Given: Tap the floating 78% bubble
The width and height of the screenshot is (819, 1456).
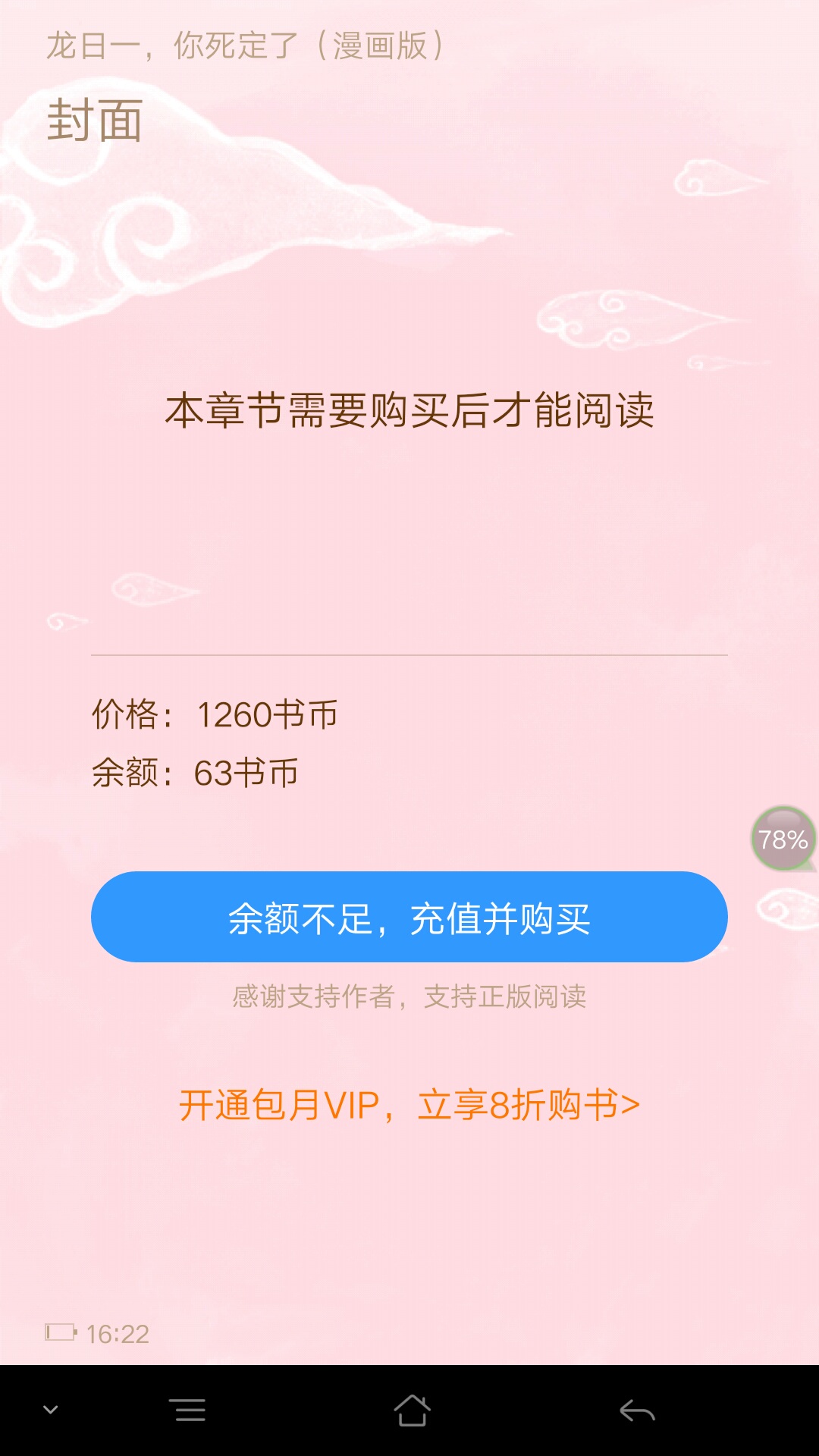Looking at the screenshot, I should (x=783, y=839).
